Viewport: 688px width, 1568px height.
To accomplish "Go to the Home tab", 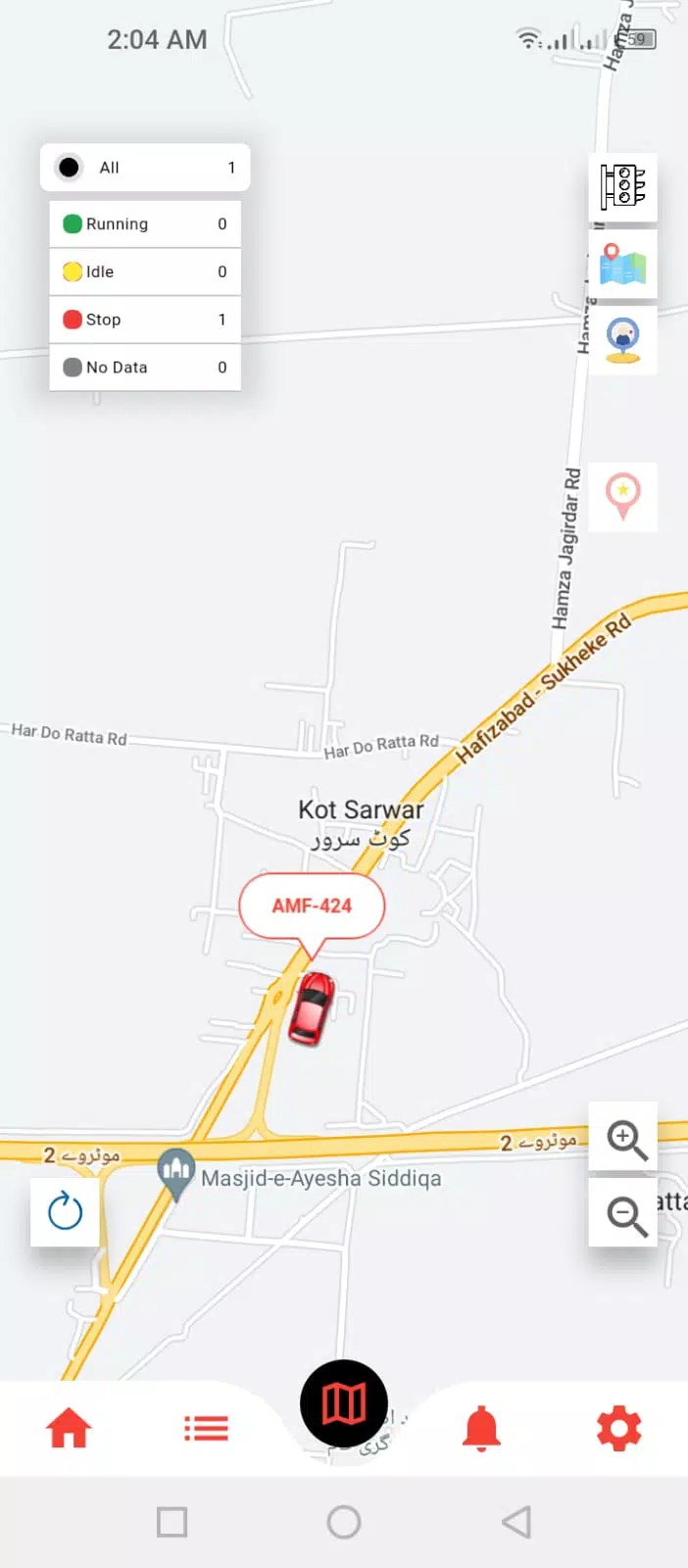I will tap(69, 1429).
